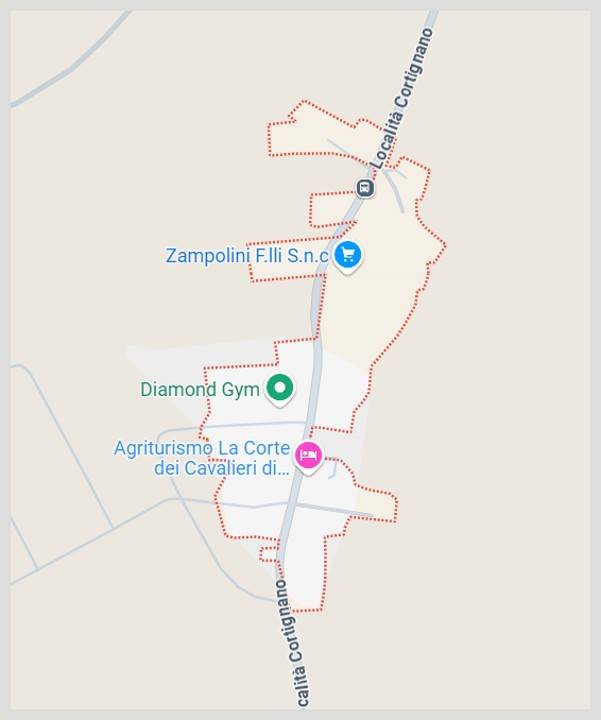
Task: Tap the bus stop icon on Località Cortignano
Action: tap(366, 188)
